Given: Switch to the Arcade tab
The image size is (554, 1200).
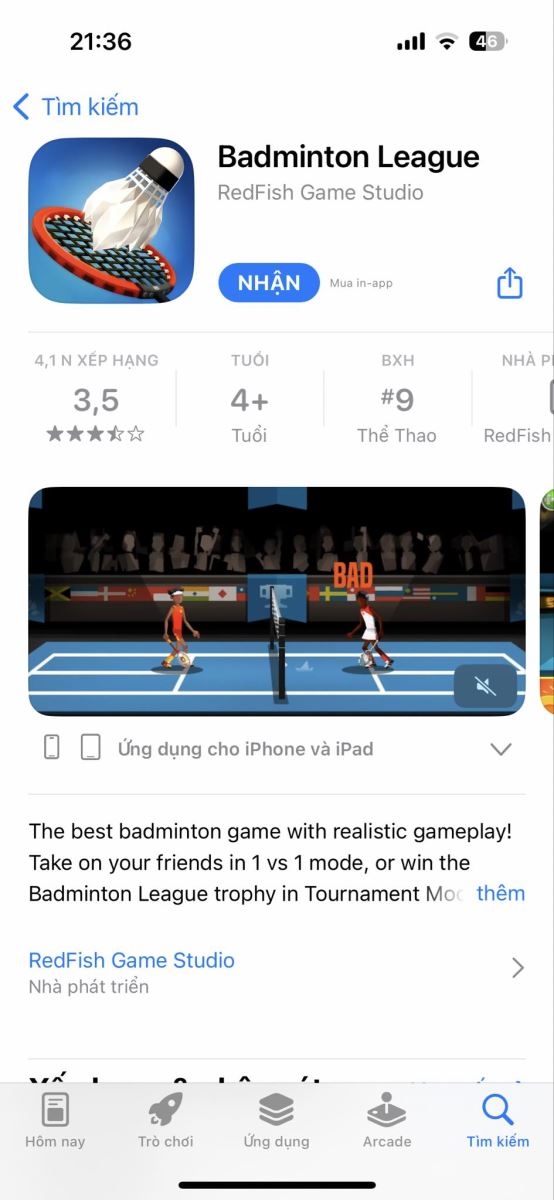Looking at the screenshot, I should 387,1120.
